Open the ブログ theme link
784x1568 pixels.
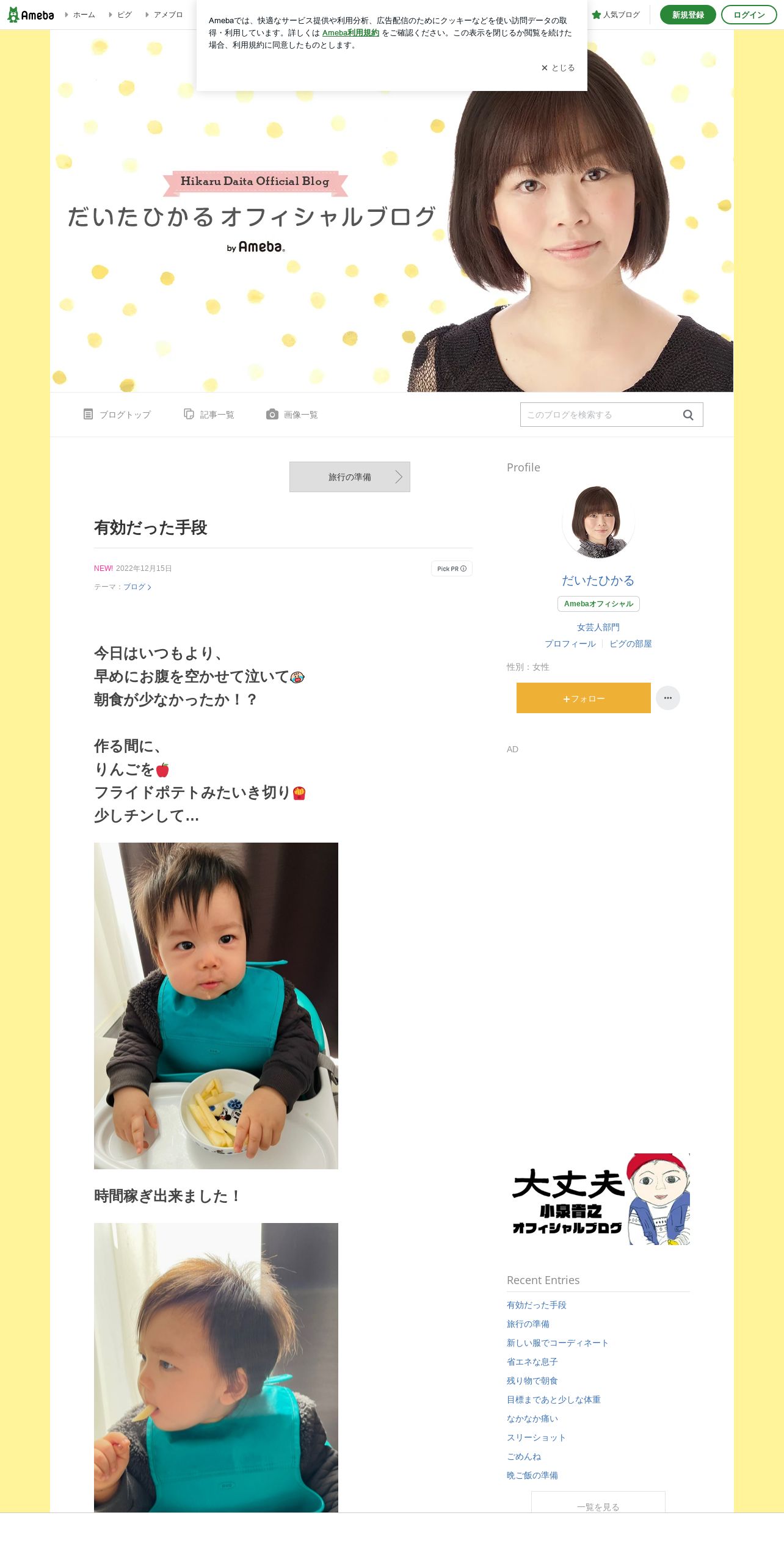pos(137,587)
